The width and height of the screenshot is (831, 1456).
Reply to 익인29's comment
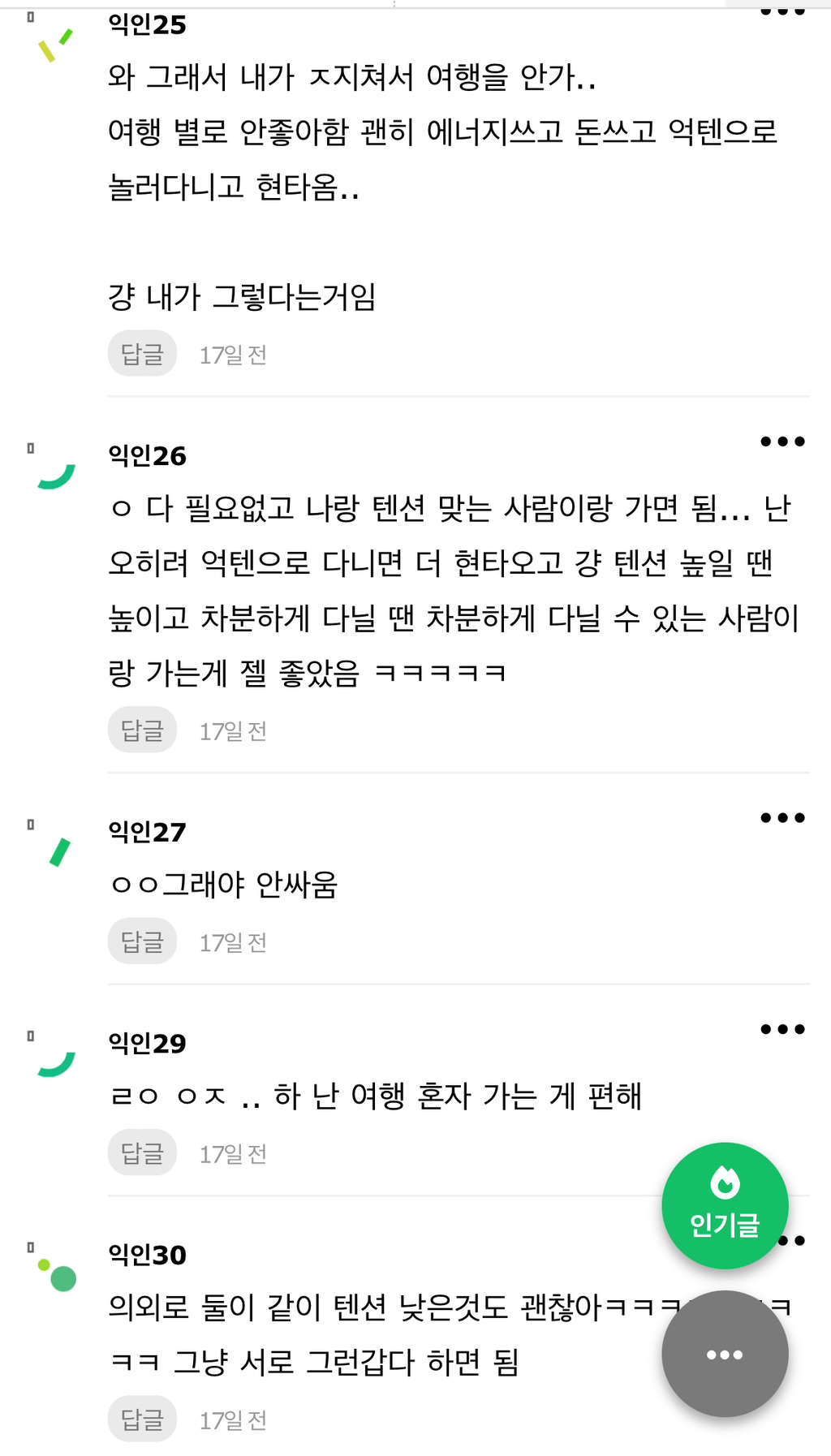pos(142,1152)
